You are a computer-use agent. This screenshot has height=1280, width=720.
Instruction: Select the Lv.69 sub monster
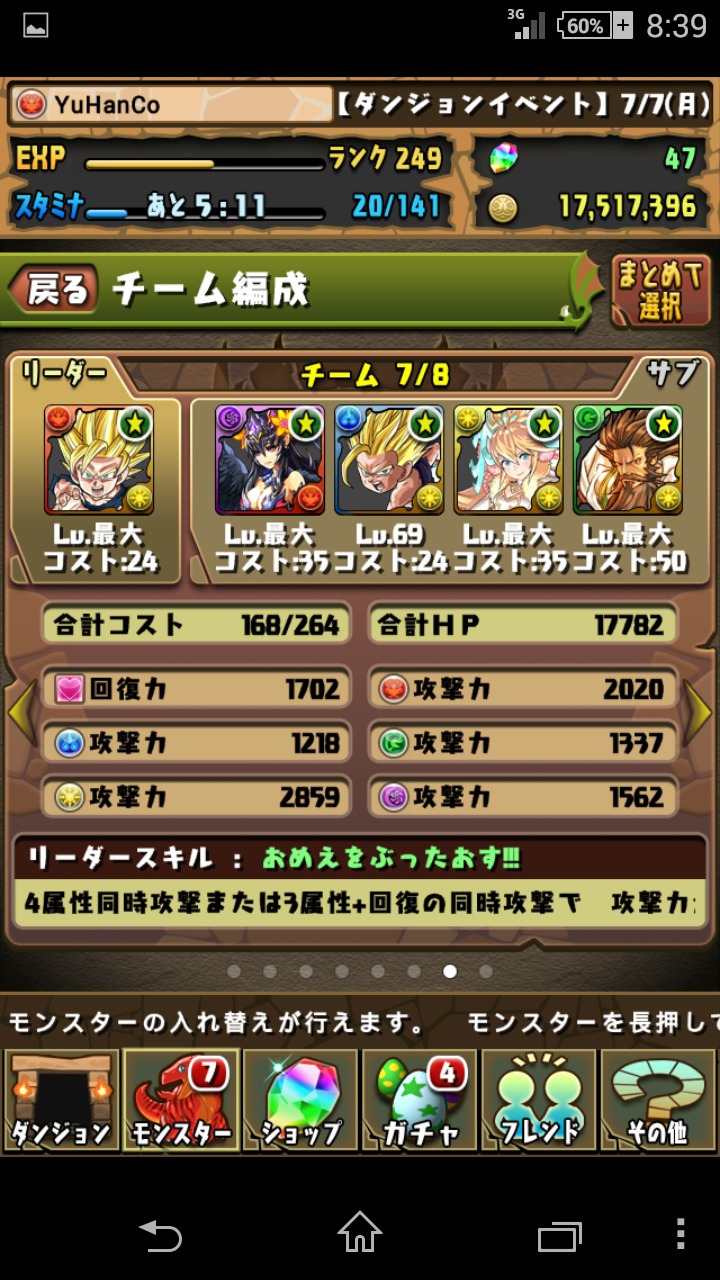tap(389, 460)
